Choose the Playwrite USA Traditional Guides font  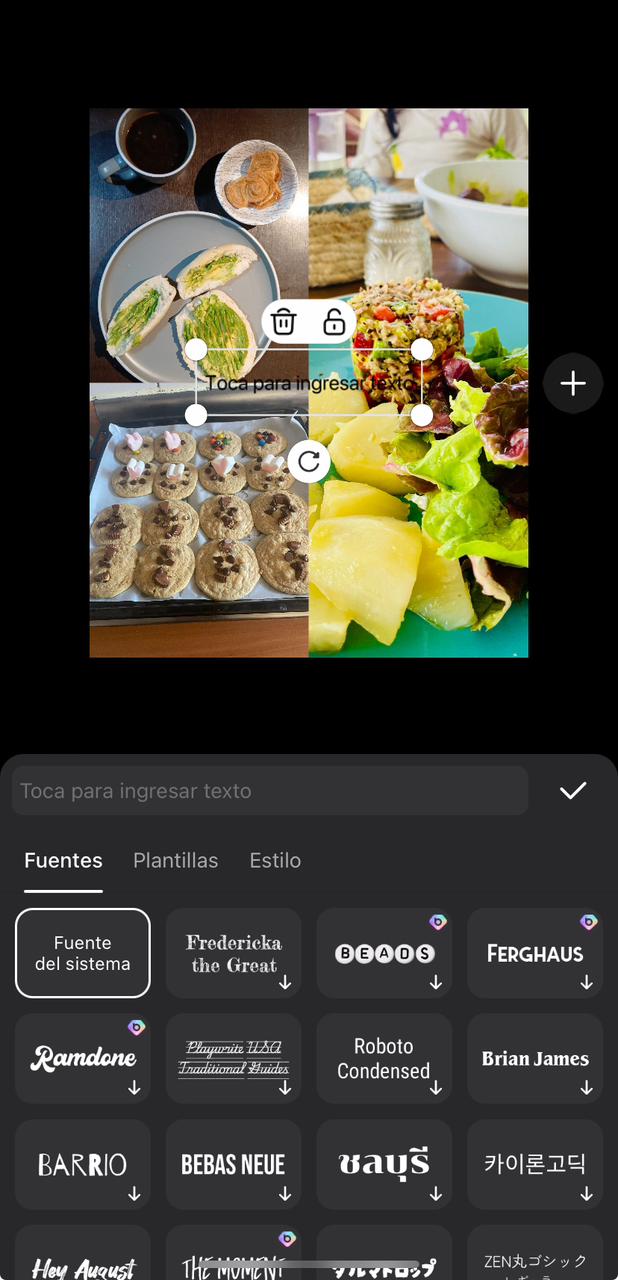(x=234, y=1058)
